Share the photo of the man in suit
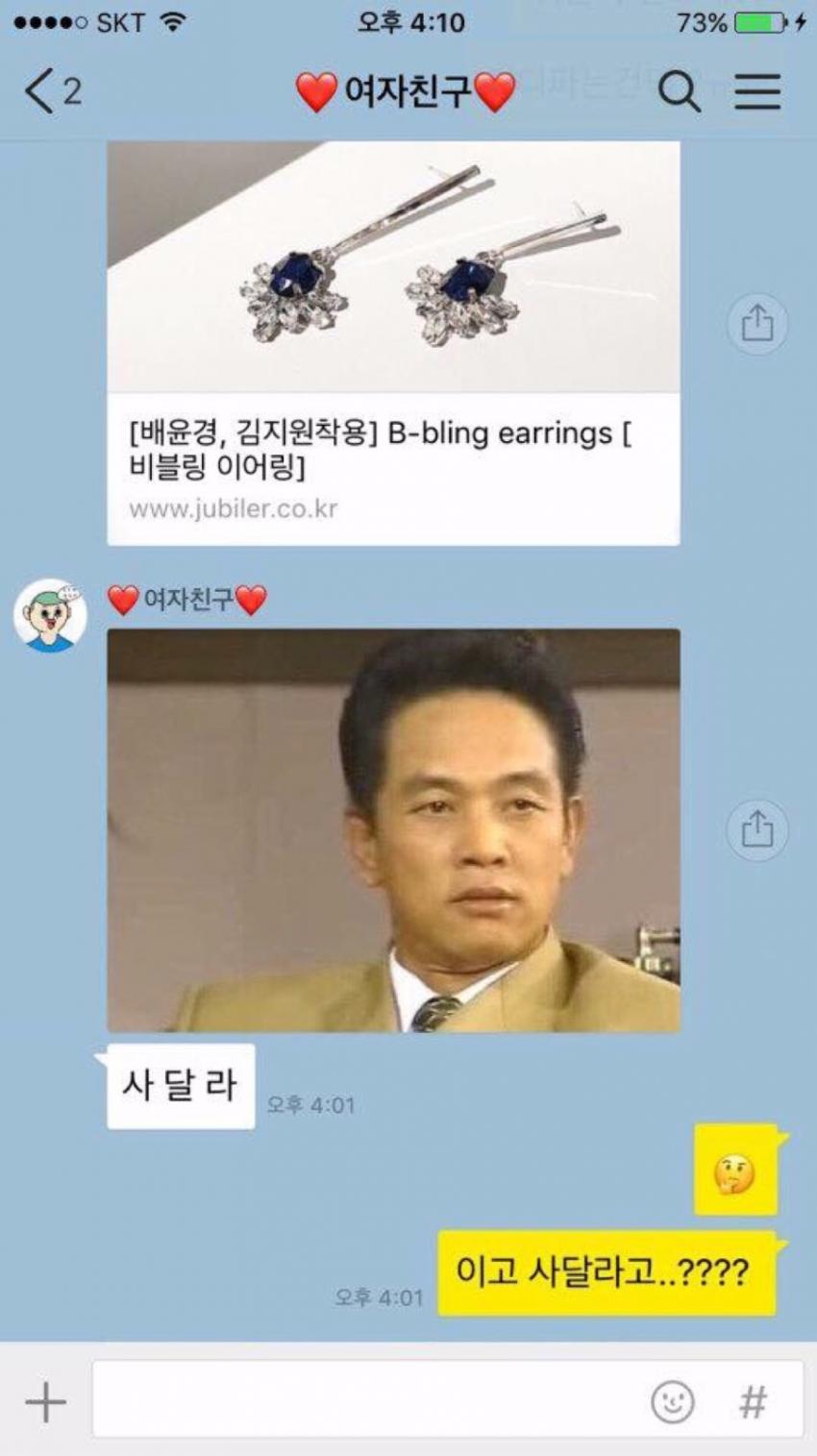Screen dimensions: 817x1456 click(757, 828)
